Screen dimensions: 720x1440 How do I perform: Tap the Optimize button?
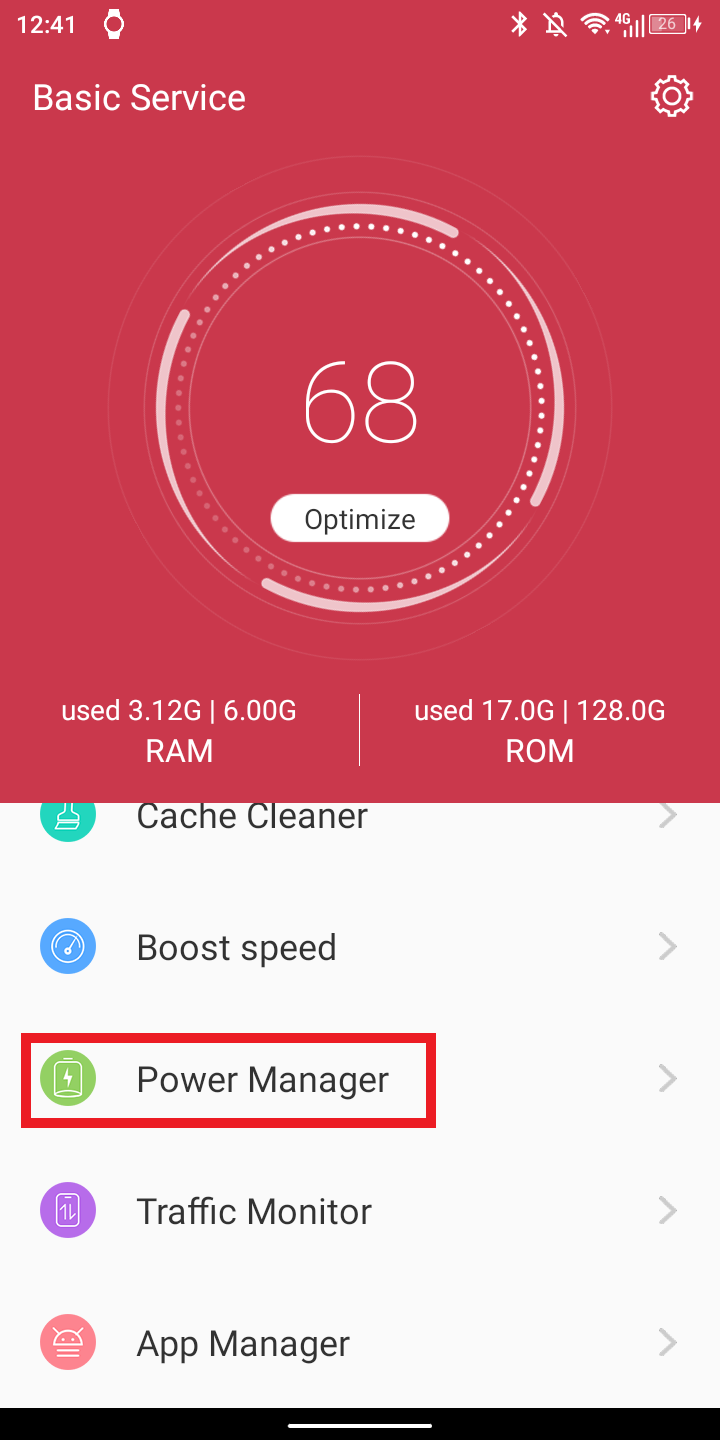pos(360,519)
